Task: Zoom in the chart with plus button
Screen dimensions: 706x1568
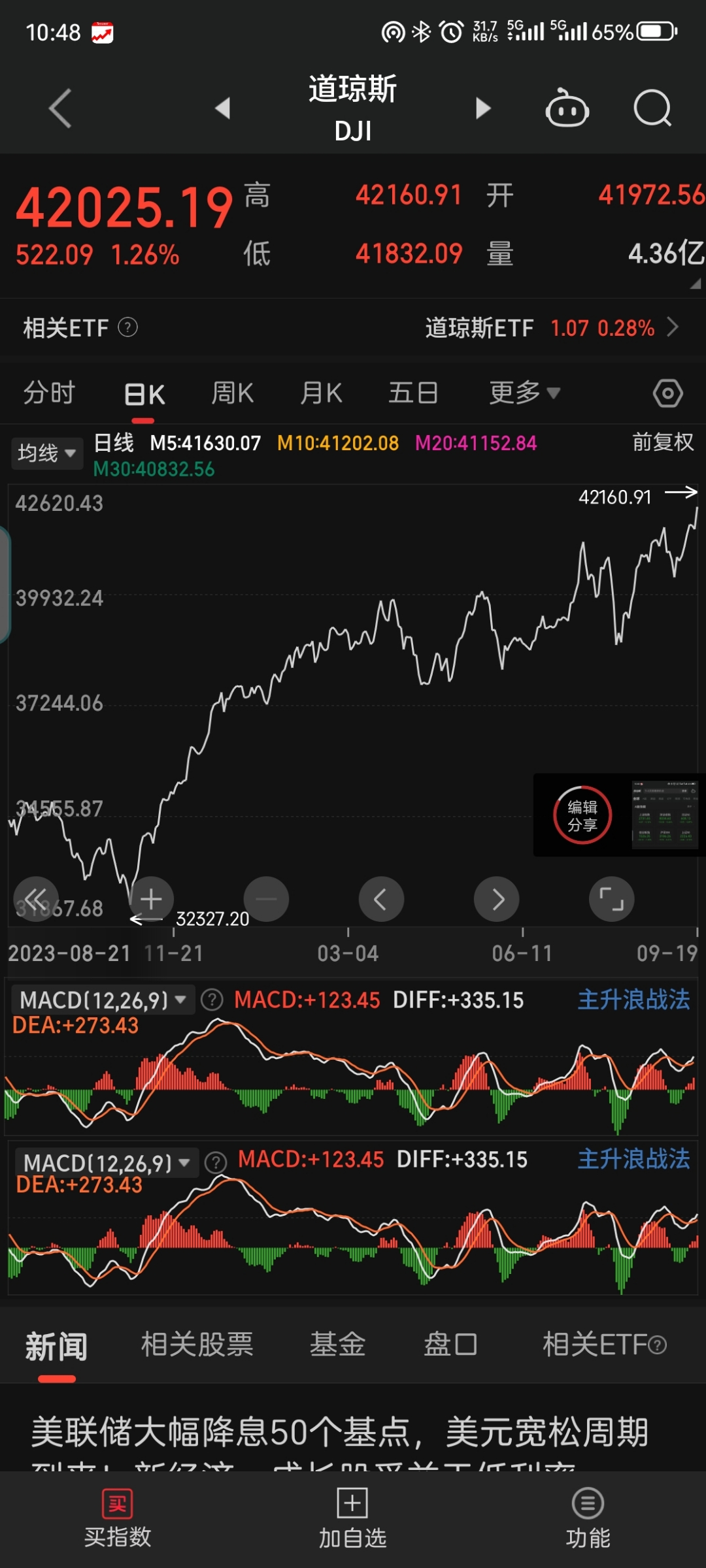Action: pos(151,899)
